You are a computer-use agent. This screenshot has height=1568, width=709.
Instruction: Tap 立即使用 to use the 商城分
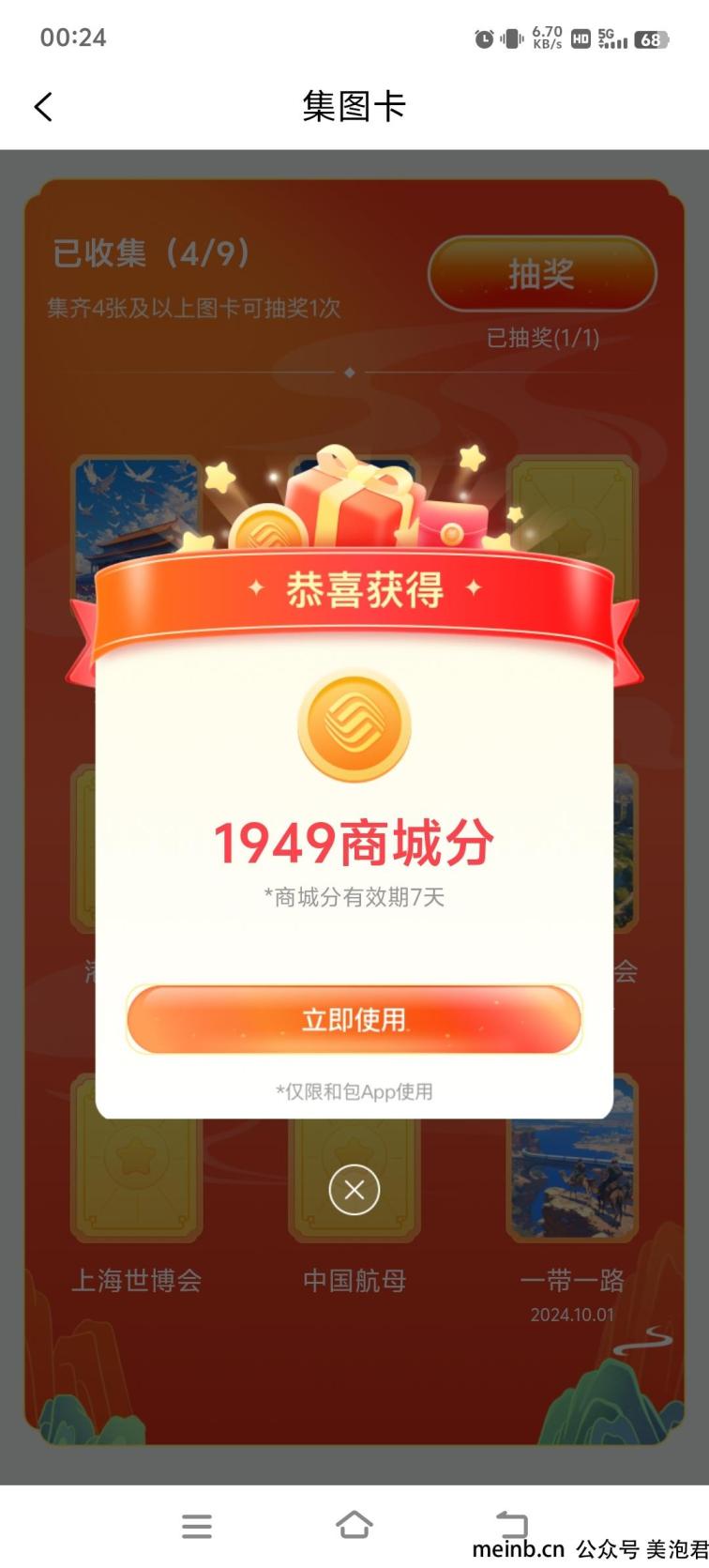[x=354, y=1020]
